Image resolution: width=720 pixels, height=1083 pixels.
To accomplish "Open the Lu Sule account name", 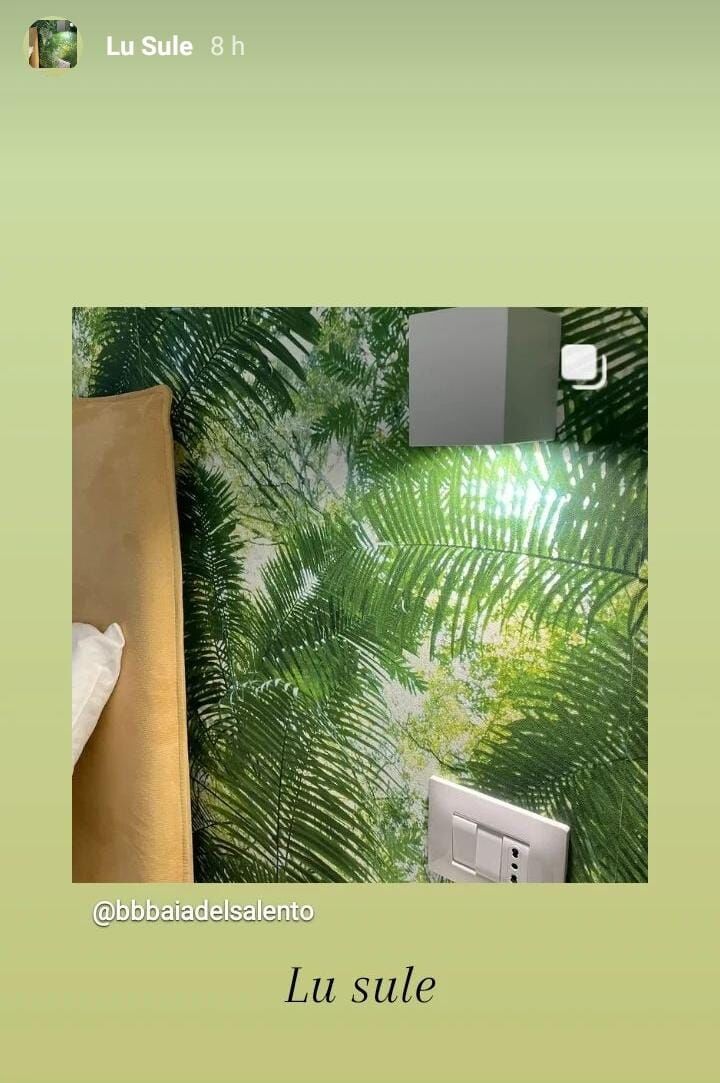I will coord(149,46).
